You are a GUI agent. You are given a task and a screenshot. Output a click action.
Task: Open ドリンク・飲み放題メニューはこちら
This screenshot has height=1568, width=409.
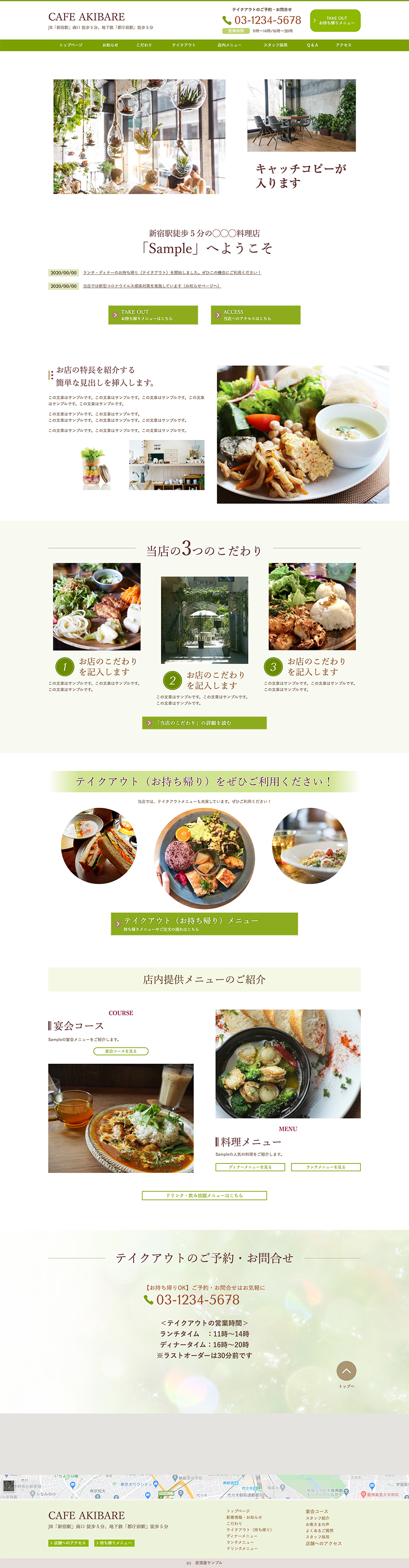point(204,1195)
